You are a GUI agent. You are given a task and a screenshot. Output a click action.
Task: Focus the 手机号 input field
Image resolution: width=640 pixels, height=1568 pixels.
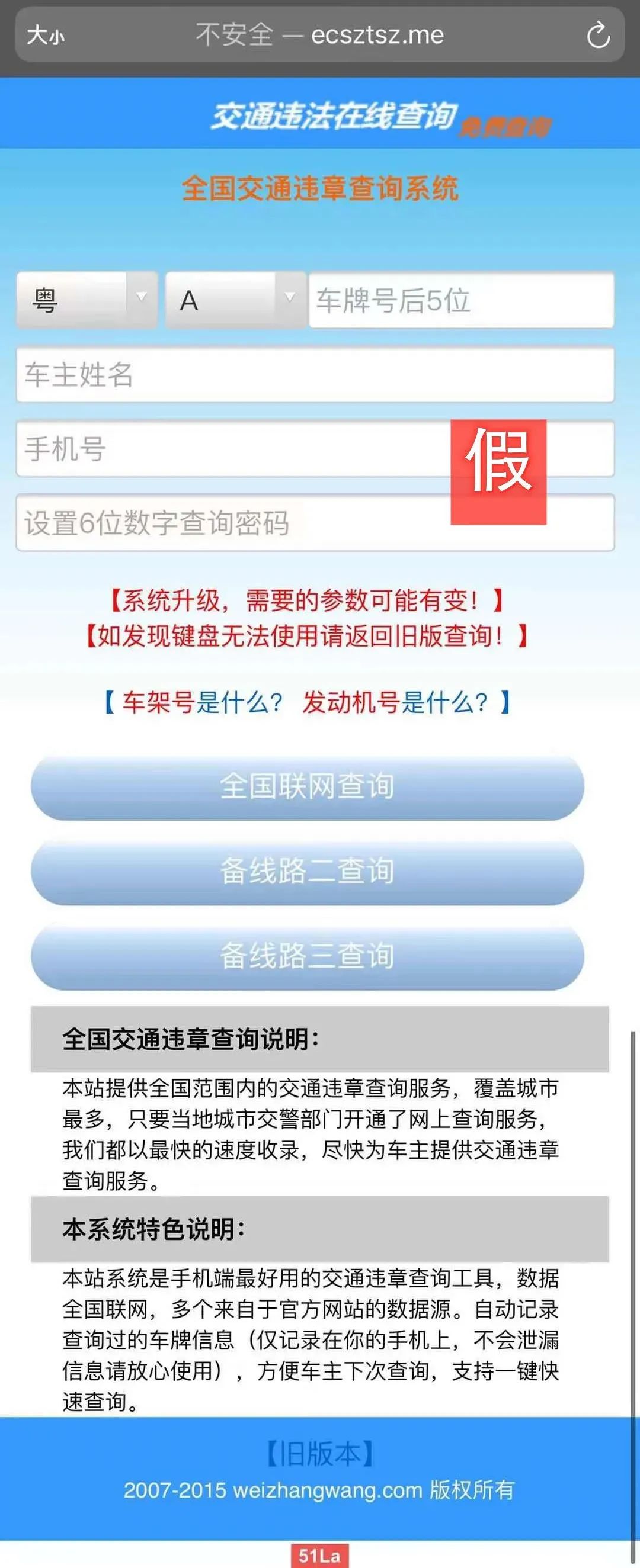(231, 449)
